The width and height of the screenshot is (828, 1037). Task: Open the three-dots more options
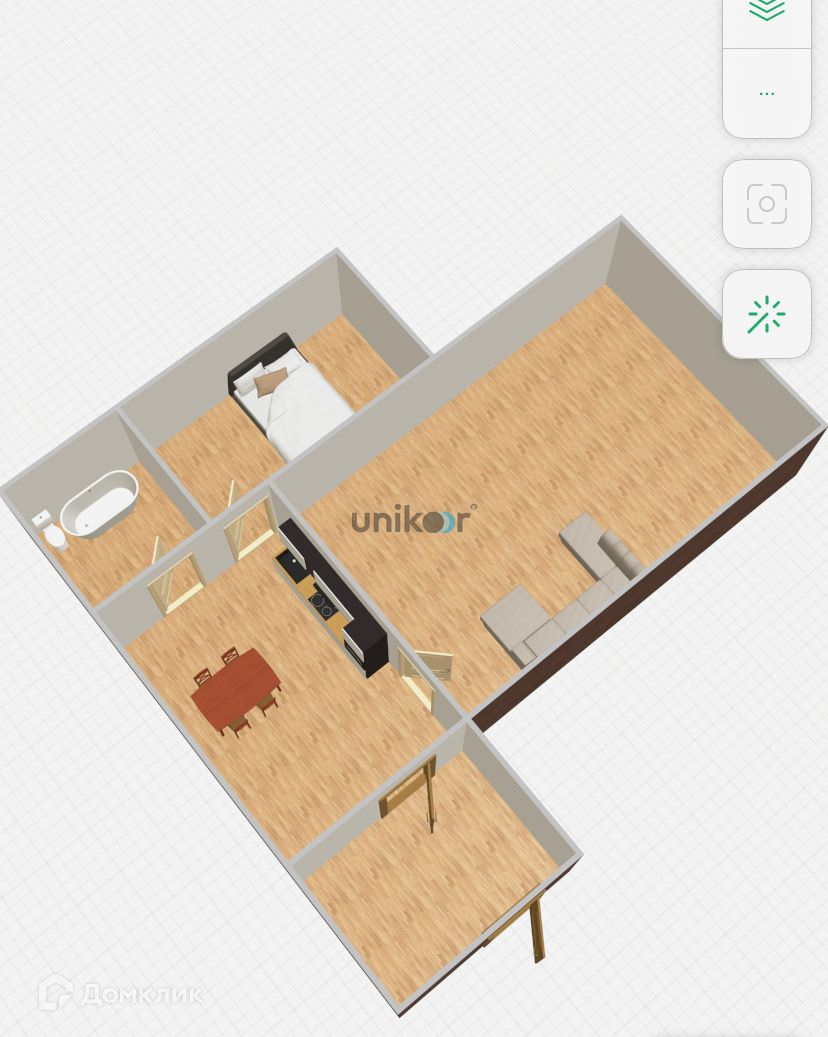pos(766,93)
